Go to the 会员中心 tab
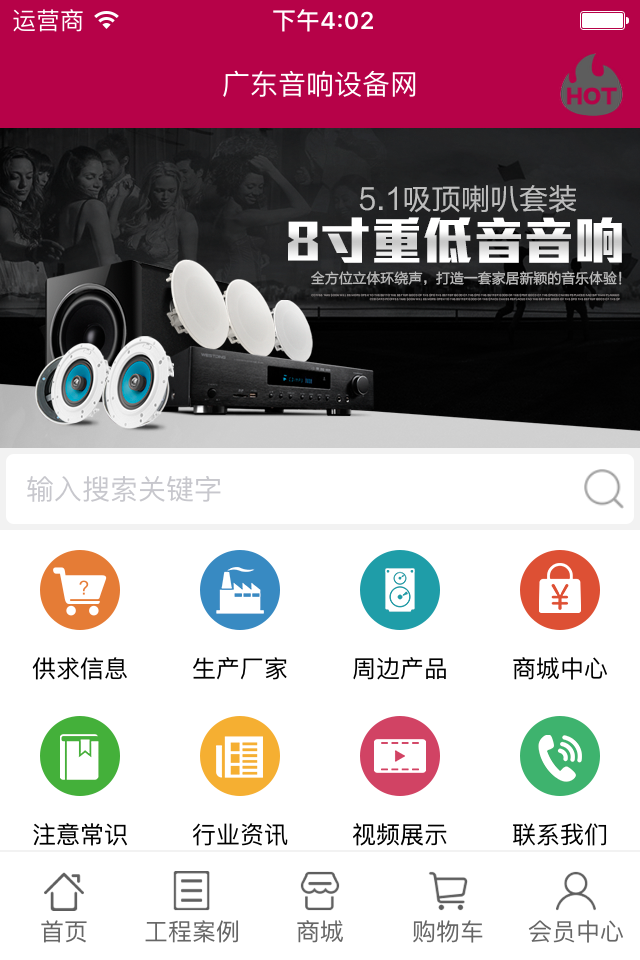Viewport: 640px width, 960px height. click(x=576, y=906)
